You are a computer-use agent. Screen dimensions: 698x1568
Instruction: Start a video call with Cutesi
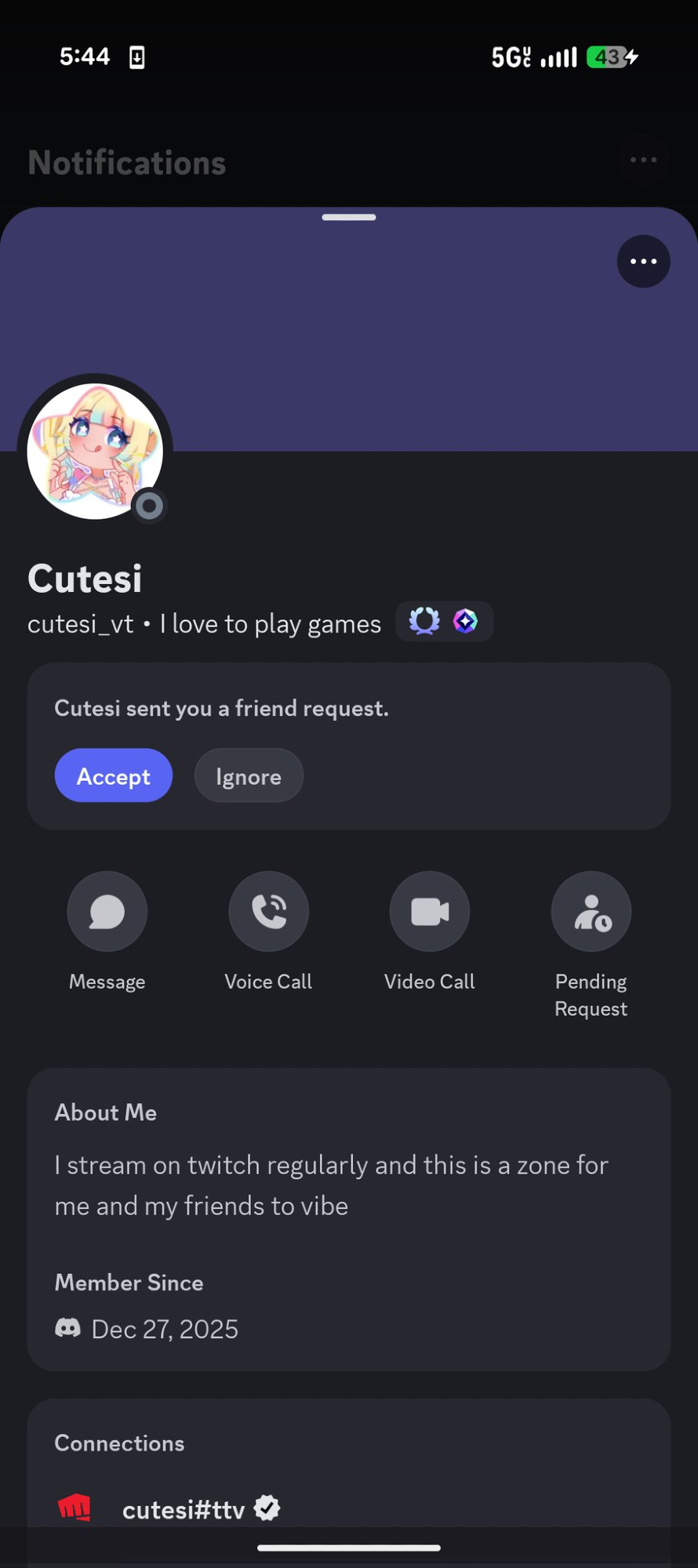[430, 912]
